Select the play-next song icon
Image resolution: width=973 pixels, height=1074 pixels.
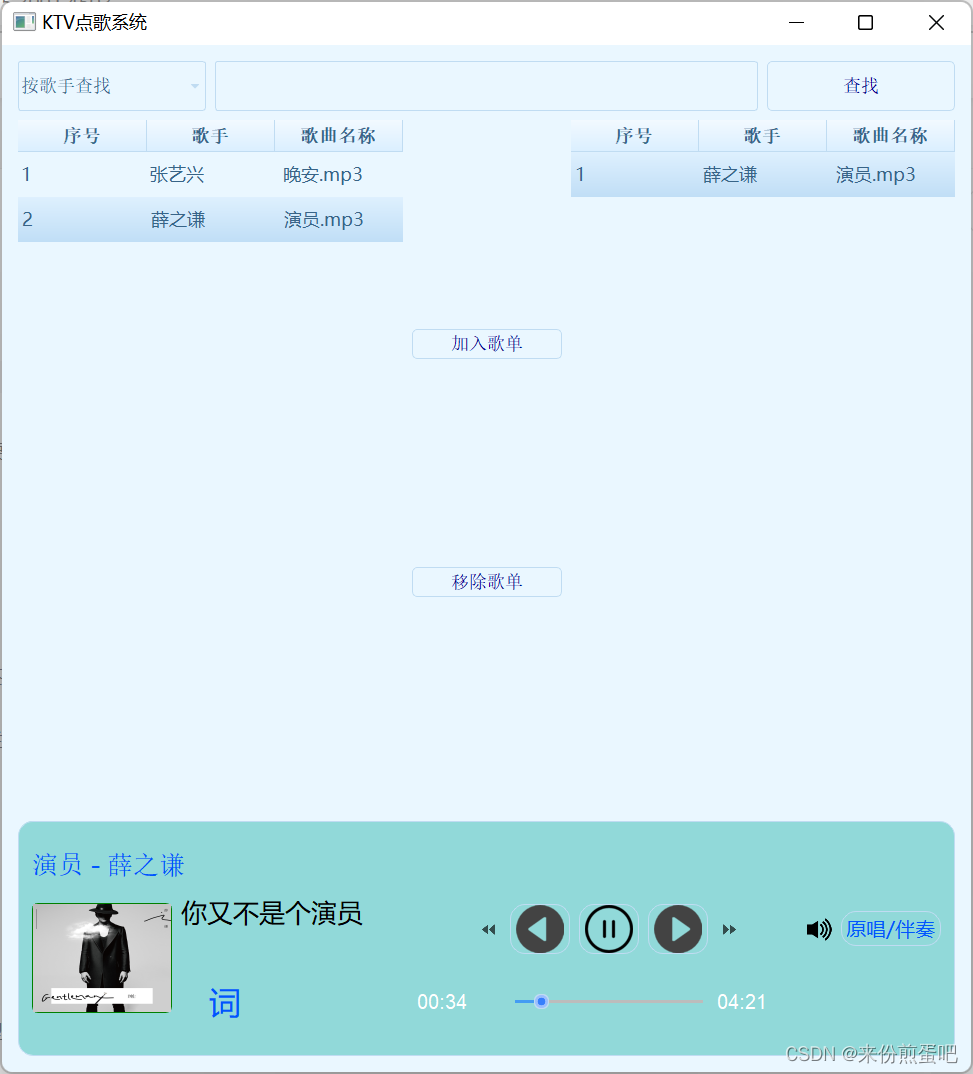(x=677, y=929)
